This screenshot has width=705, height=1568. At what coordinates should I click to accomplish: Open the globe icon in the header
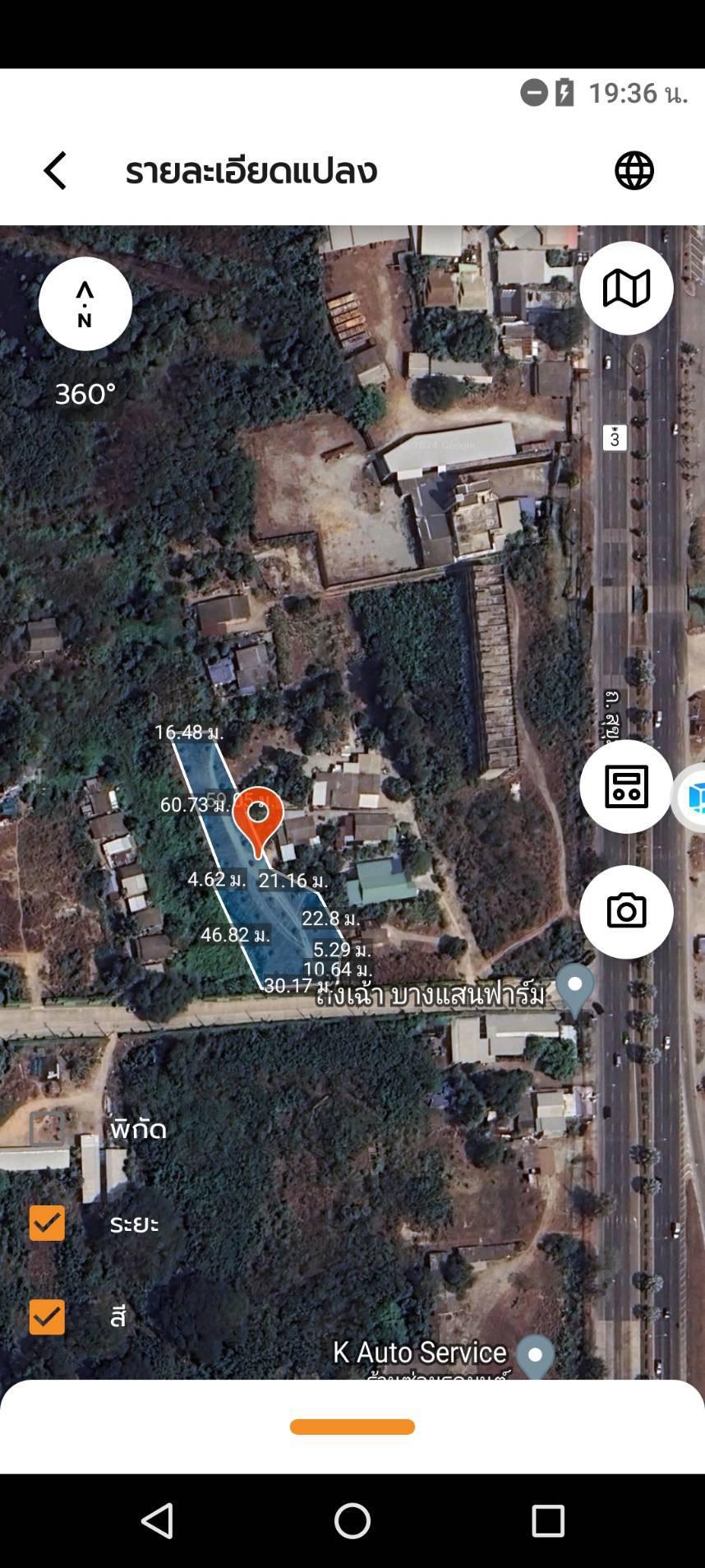coord(634,171)
